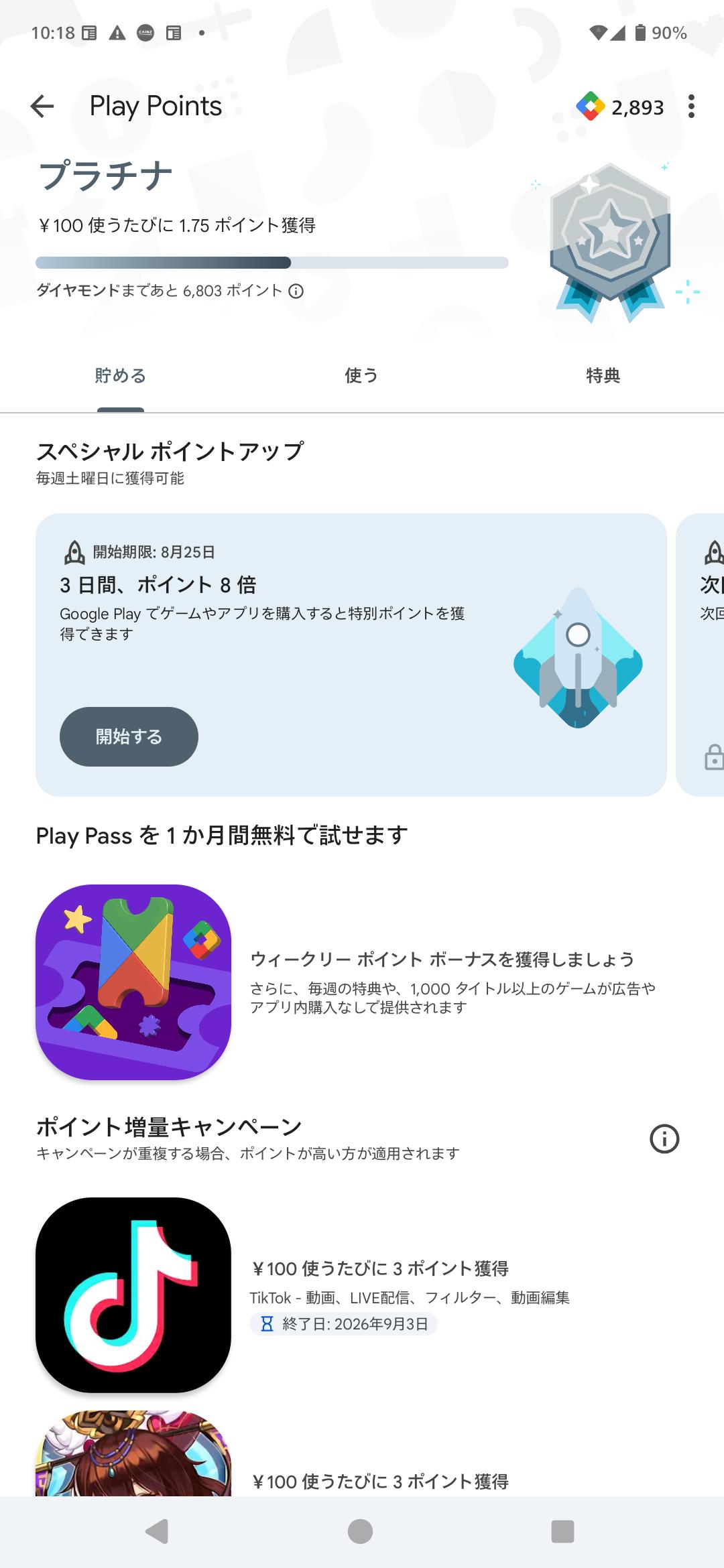Open the Play Pass free trial offer

pos(362,982)
